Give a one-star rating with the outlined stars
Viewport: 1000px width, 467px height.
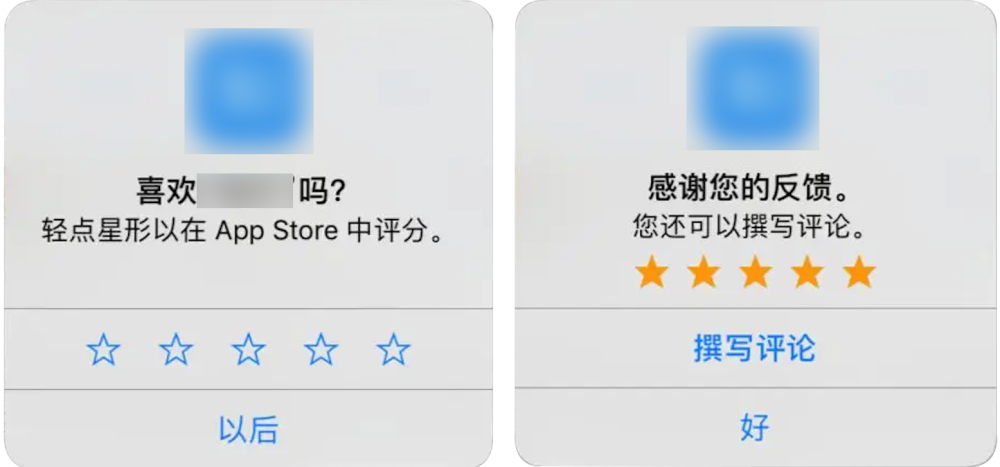(104, 350)
